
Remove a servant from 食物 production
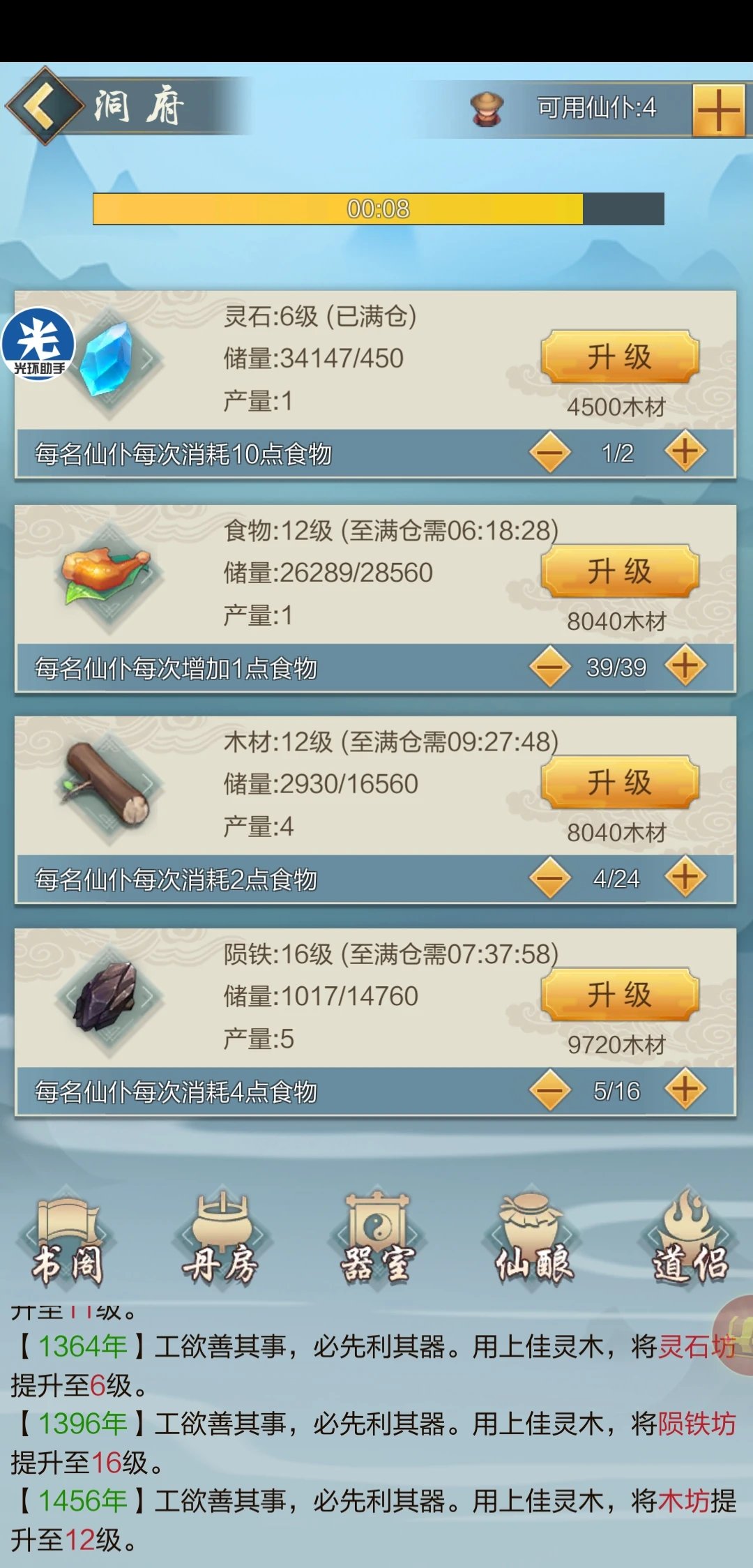(x=550, y=666)
